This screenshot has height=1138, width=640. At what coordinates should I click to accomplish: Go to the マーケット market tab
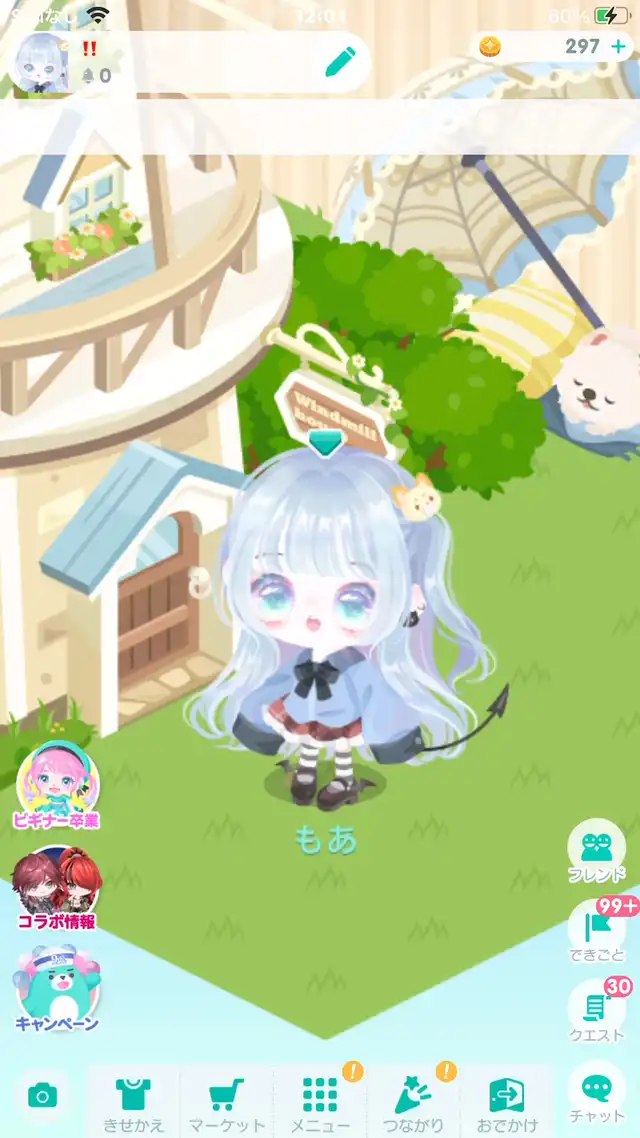[x=226, y=1102]
